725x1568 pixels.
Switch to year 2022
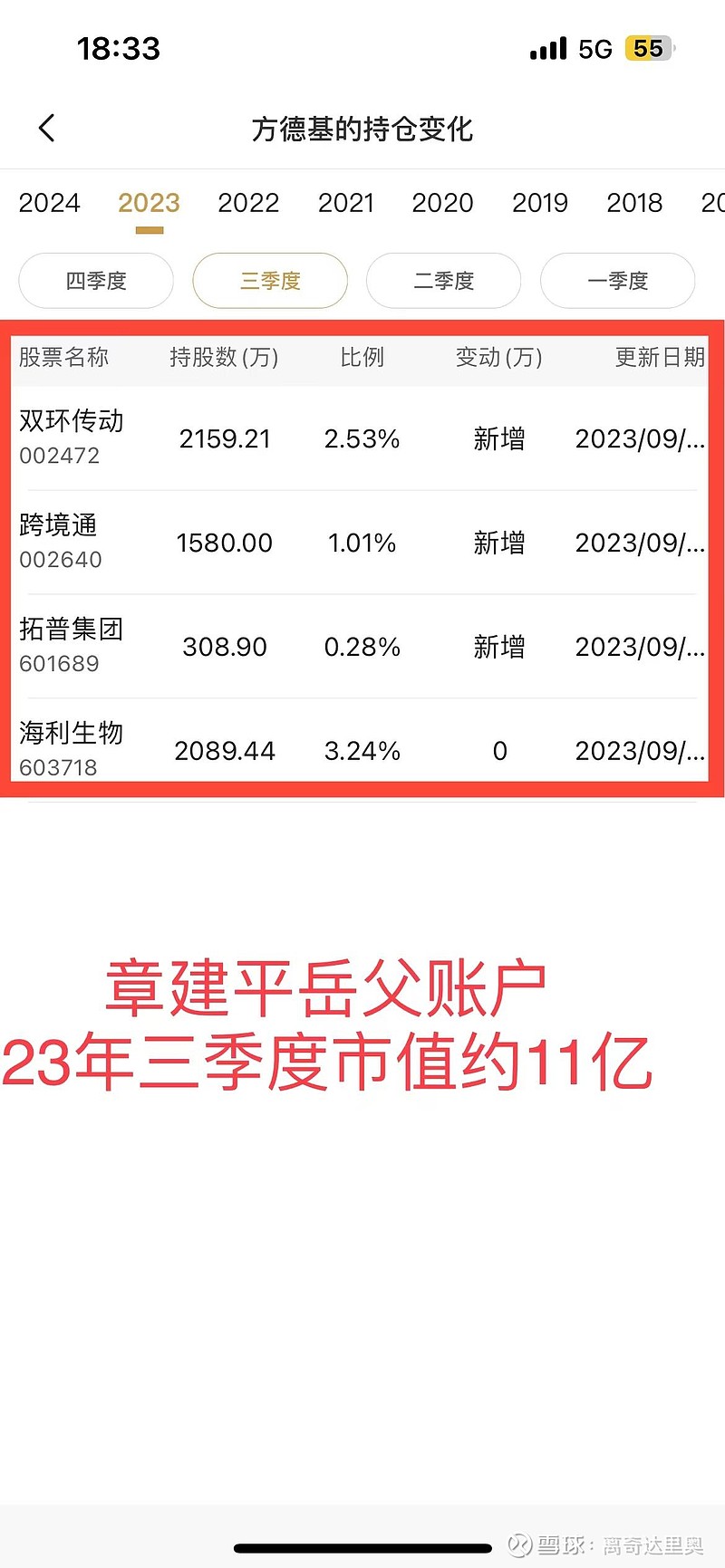(x=248, y=203)
